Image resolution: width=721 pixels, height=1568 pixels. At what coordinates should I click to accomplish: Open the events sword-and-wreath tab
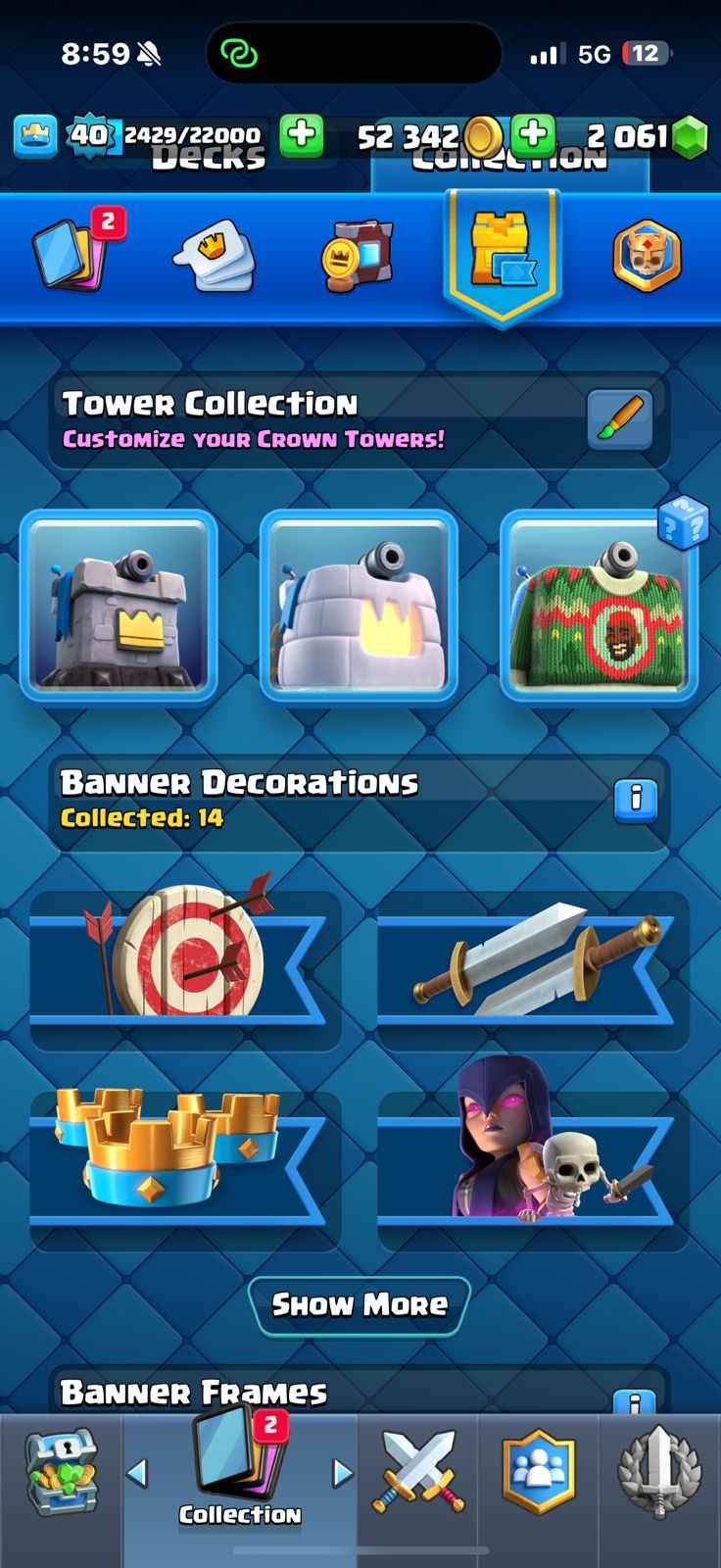pos(659,1472)
